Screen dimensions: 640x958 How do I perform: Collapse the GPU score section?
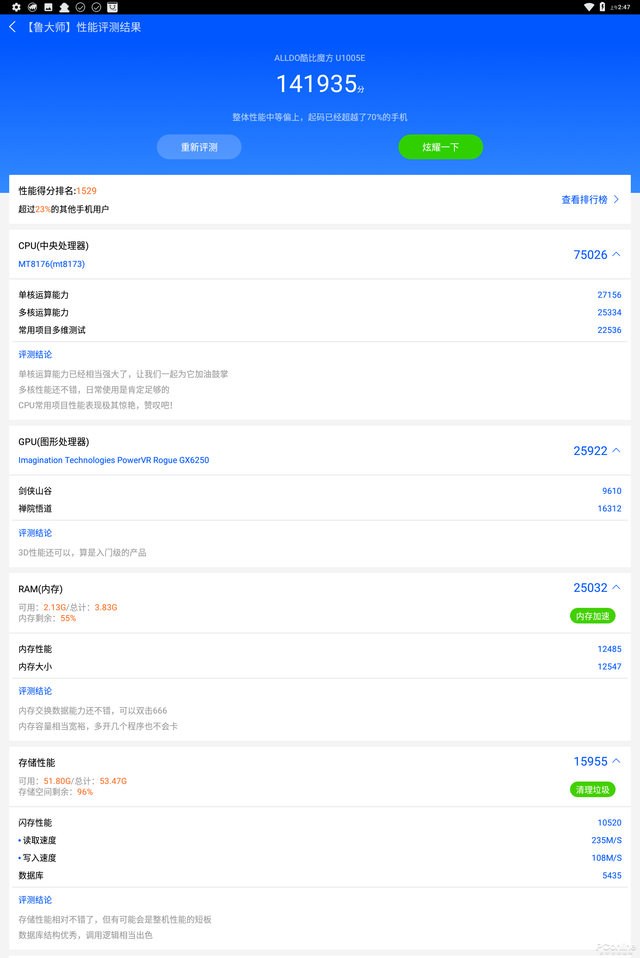click(616, 451)
